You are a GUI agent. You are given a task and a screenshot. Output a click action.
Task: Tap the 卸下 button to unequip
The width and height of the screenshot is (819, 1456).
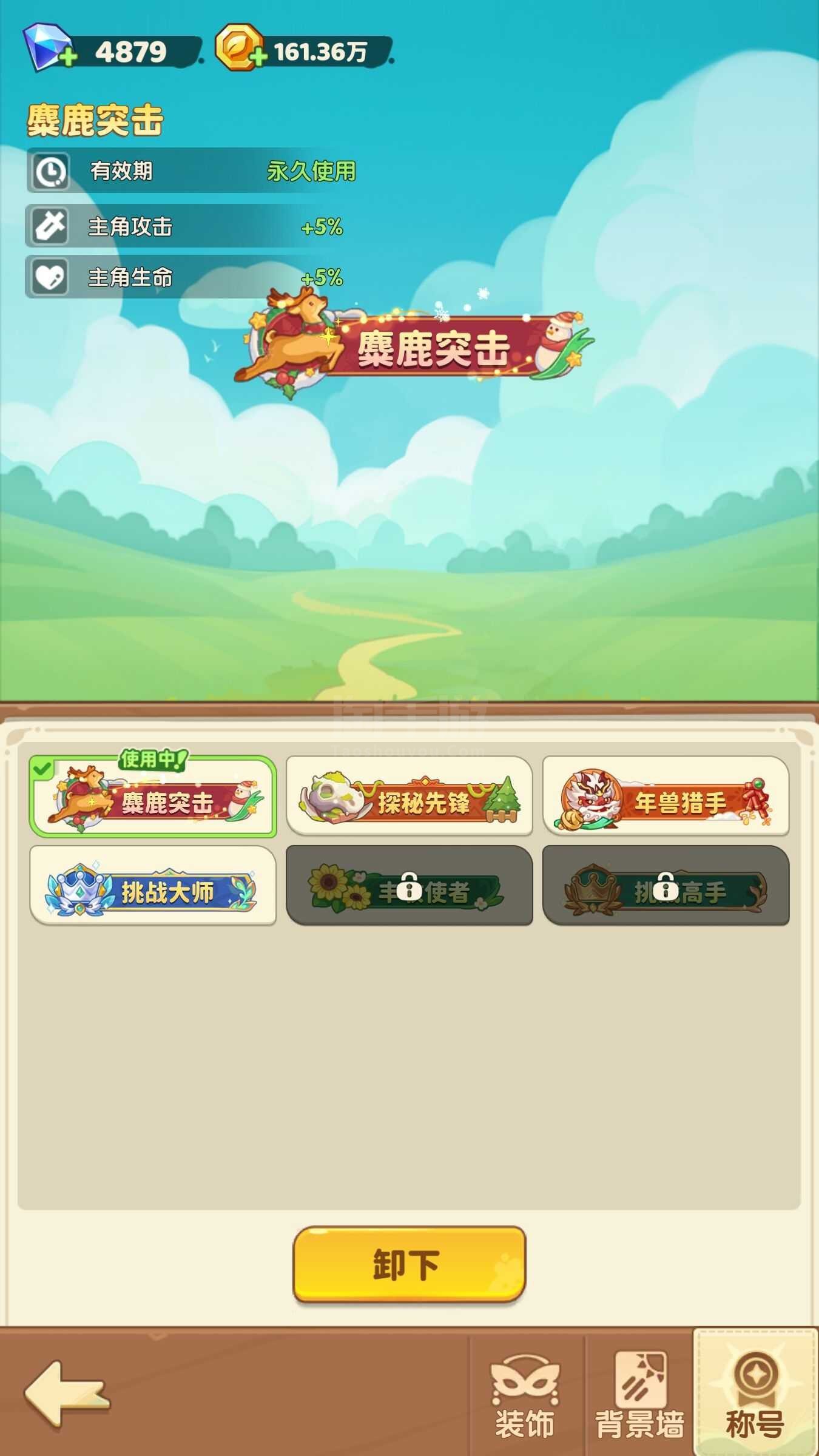(409, 1264)
